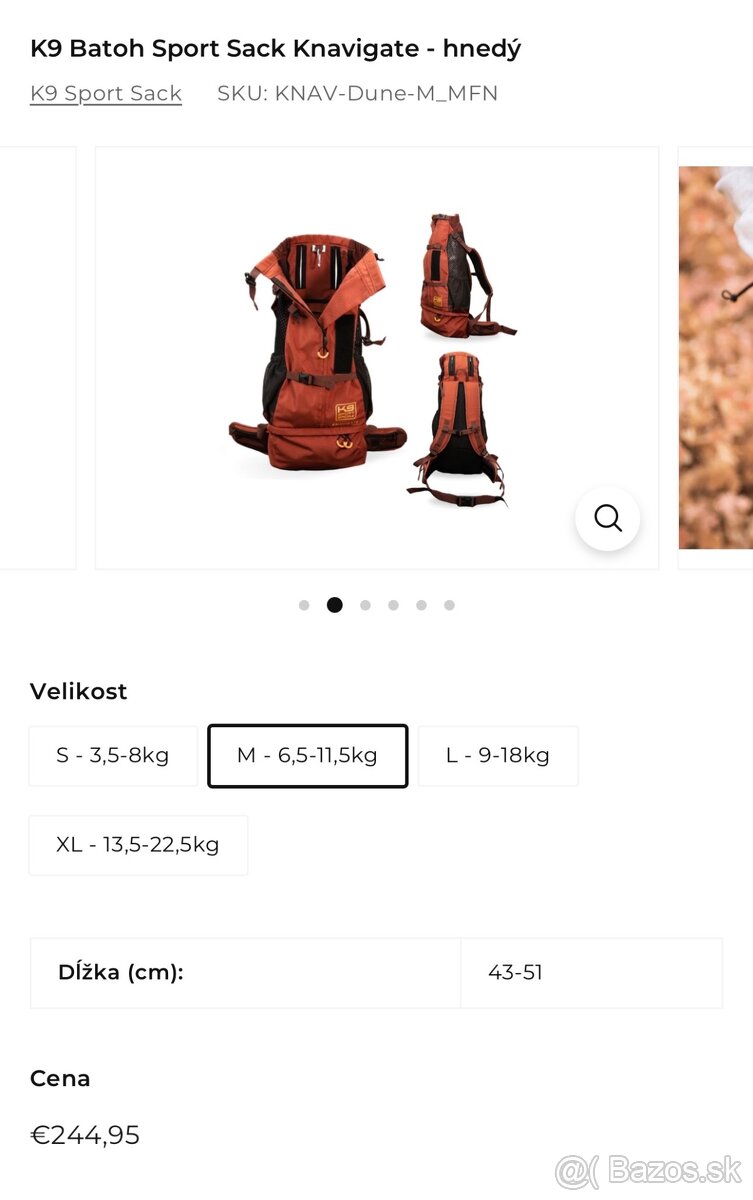Deselect size M - 6,5-11,5kg option
The image size is (753, 1200).
(x=307, y=756)
